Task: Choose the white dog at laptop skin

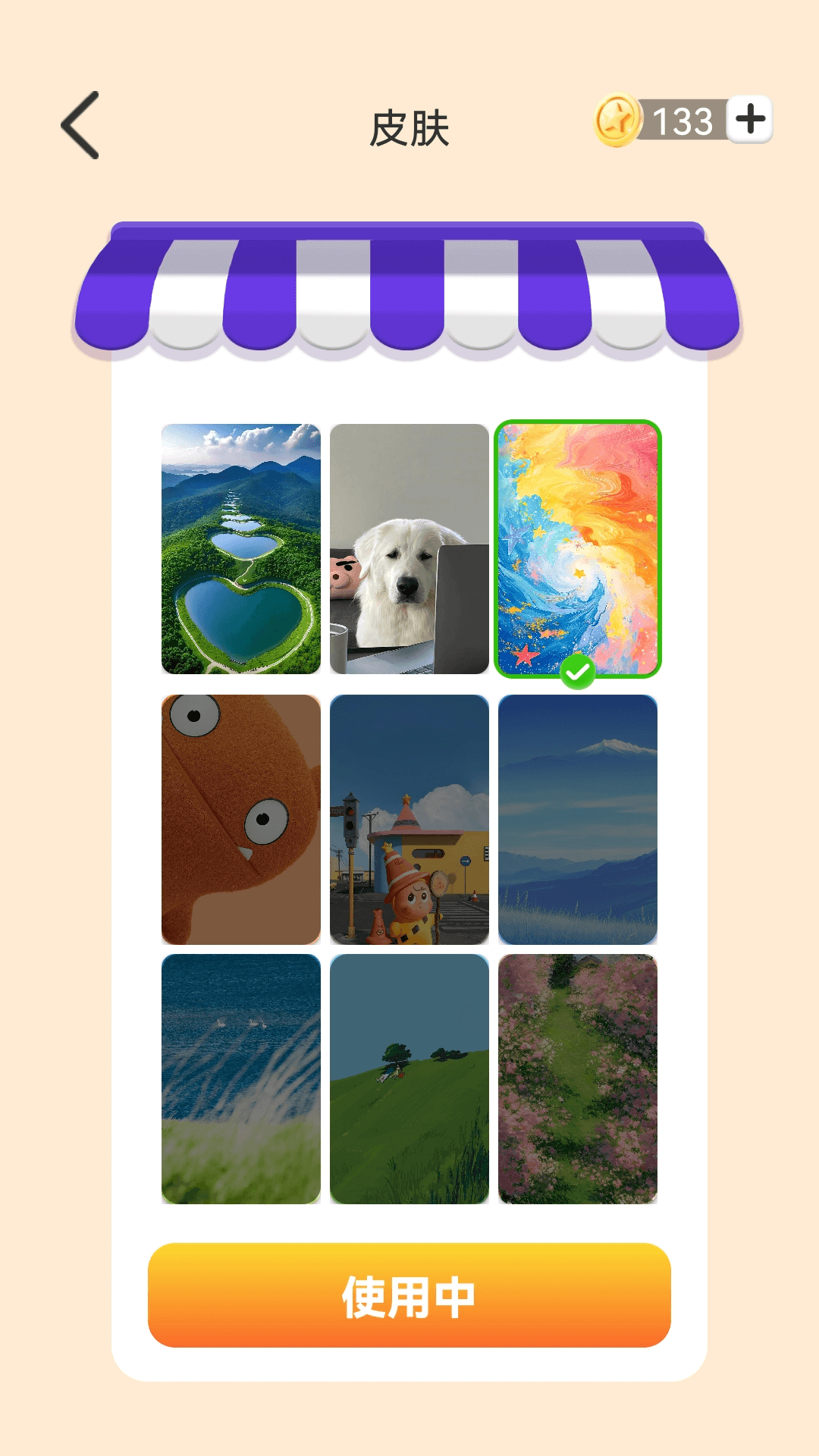Action: 409,548
